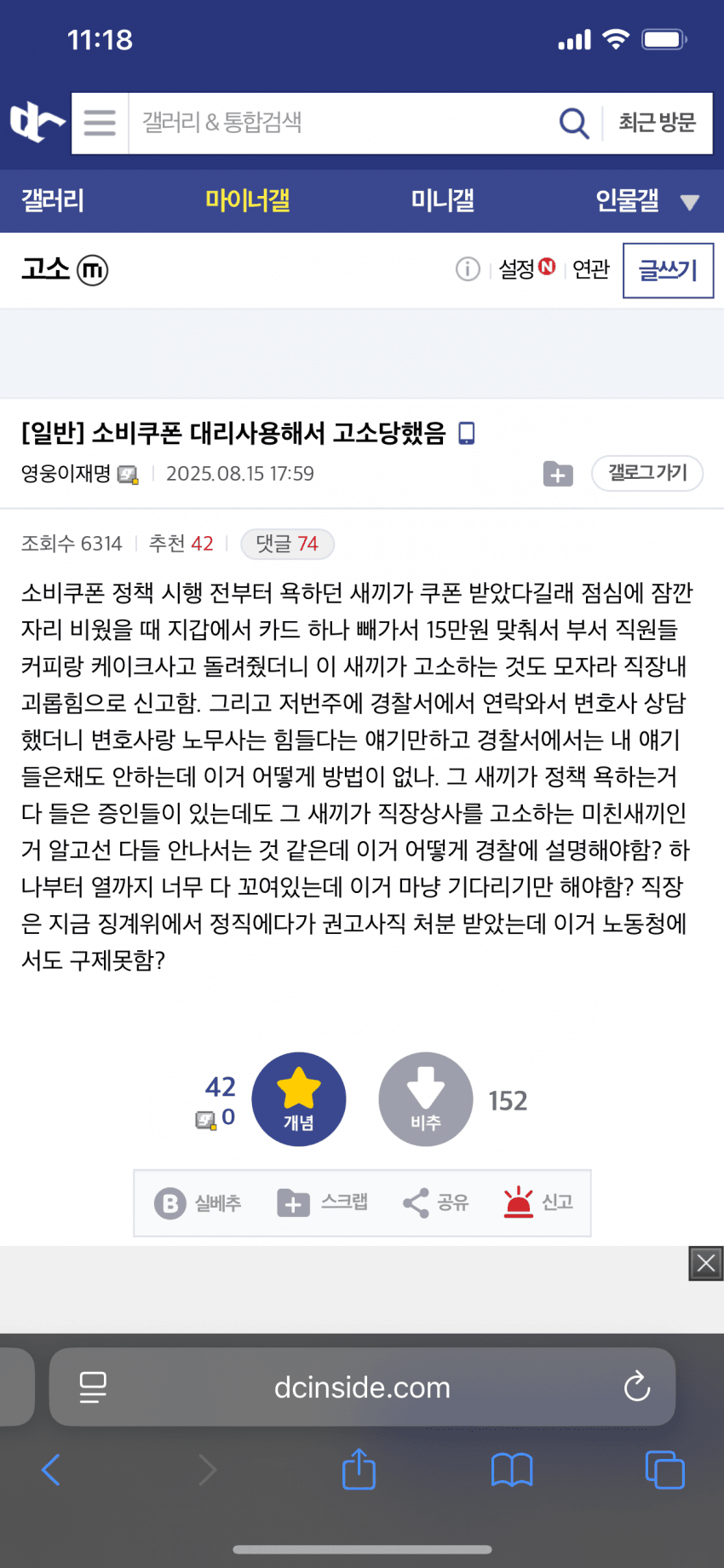The image size is (724, 1568).
Task: Switch to the 갤러리 tab
Action: coord(53,201)
